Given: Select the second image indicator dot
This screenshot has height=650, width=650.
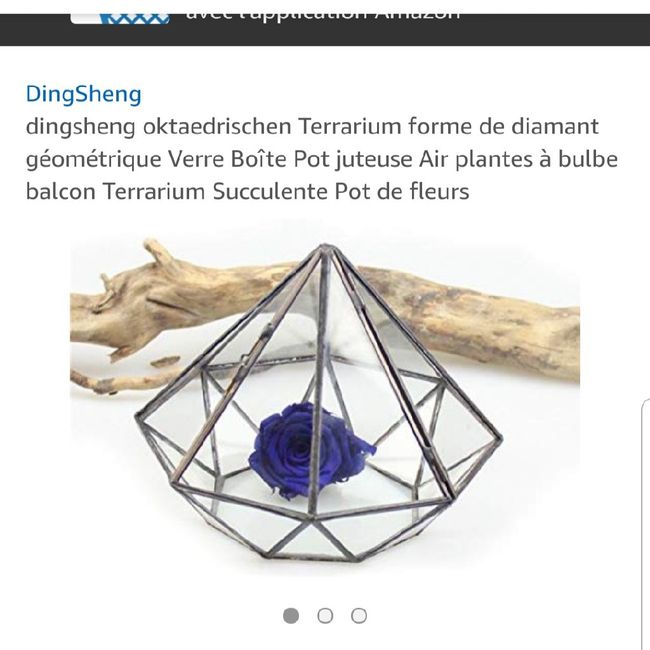Looking at the screenshot, I should tap(325, 615).
